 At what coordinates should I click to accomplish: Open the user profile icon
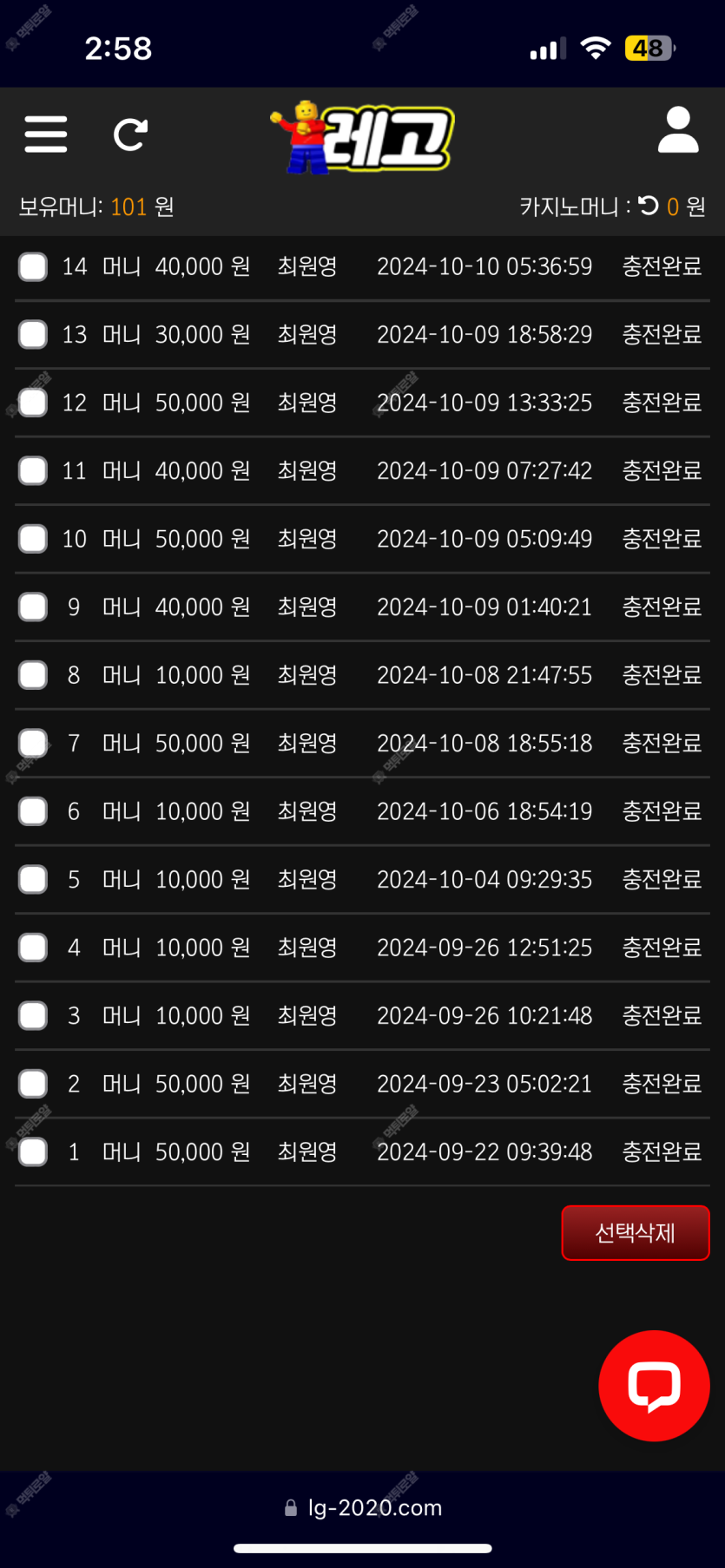pos(678,130)
